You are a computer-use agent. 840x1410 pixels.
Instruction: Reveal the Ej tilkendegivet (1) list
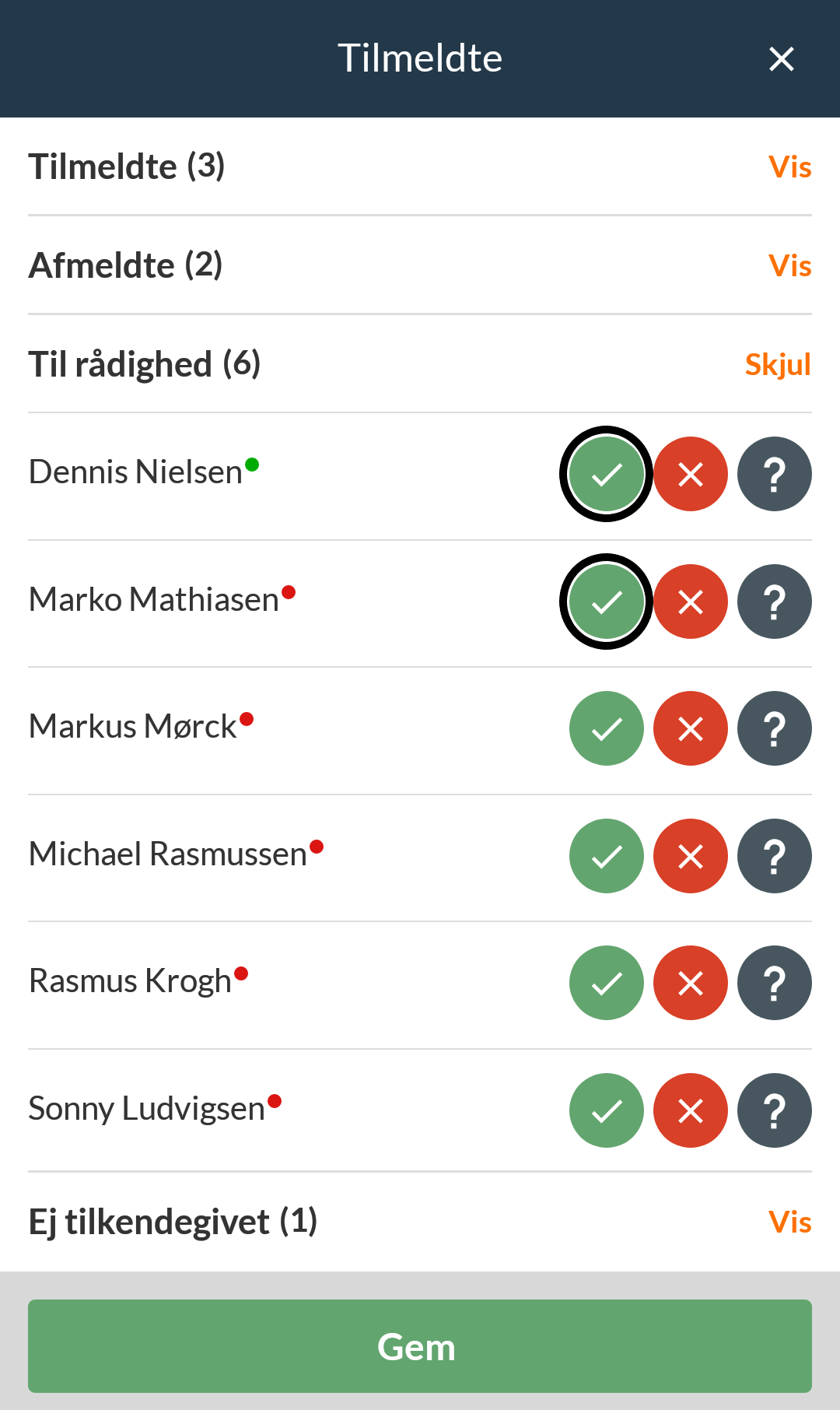tap(789, 1222)
